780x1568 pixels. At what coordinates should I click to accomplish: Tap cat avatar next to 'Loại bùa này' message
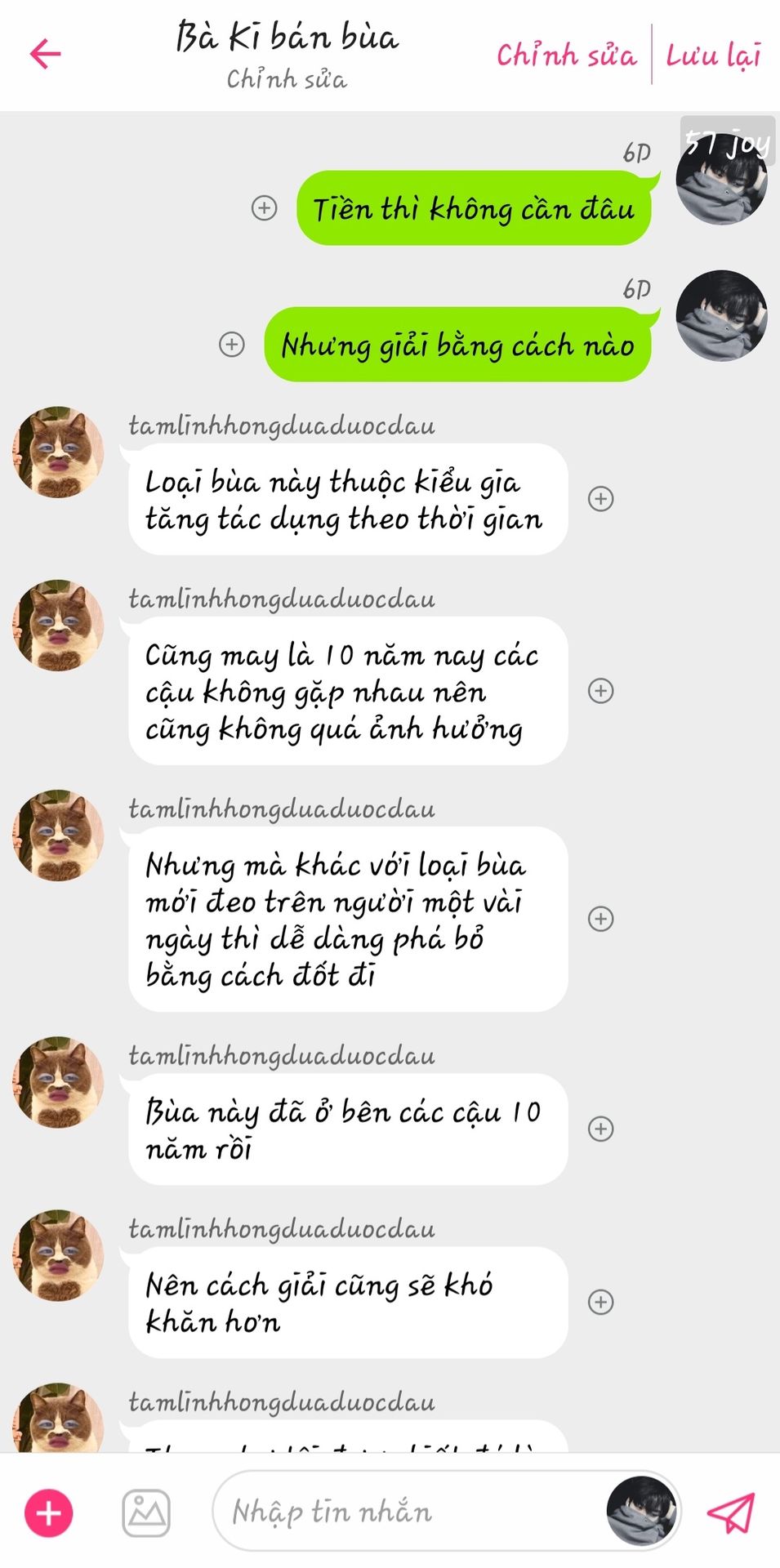pyautogui.click(x=58, y=452)
